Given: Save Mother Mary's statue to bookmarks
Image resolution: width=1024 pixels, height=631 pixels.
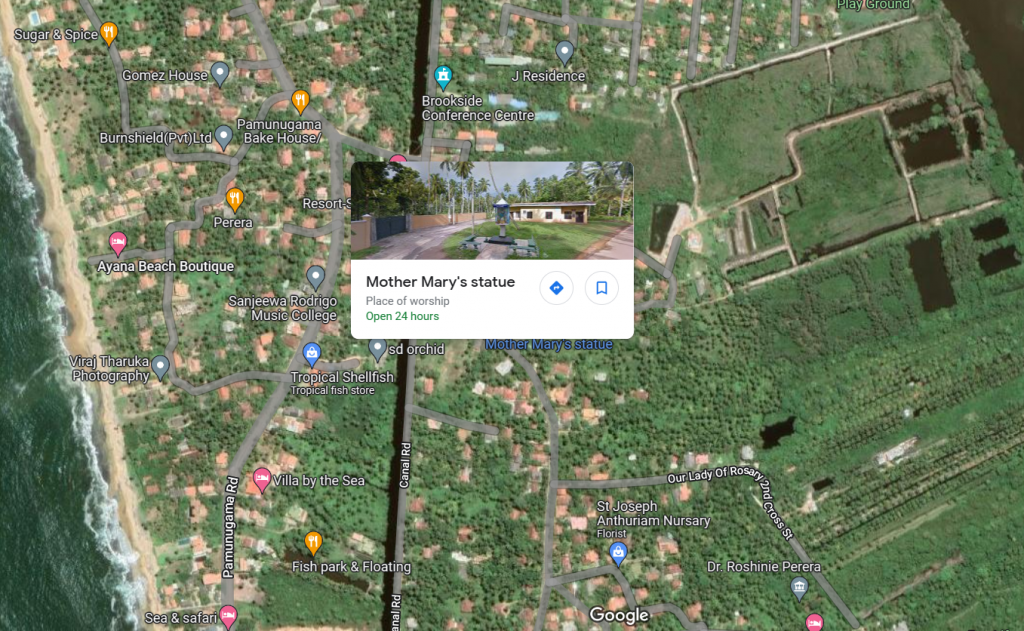Looking at the screenshot, I should (602, 288).
